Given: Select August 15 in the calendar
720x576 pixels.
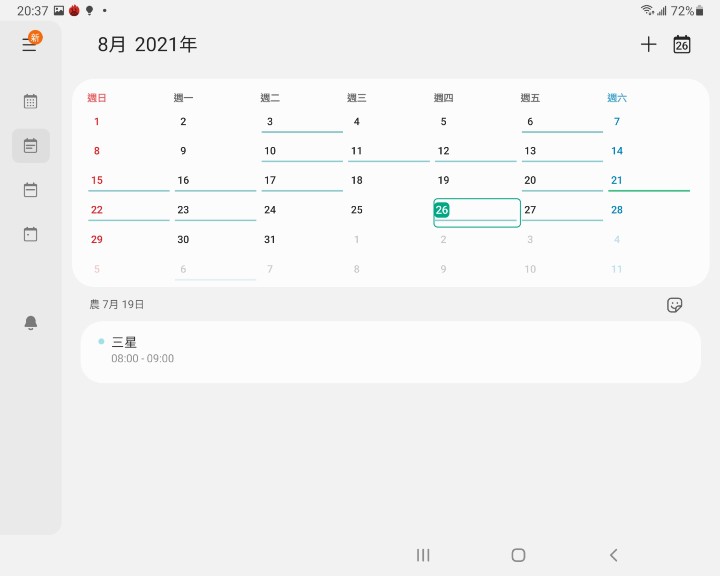Looking at the screenshot, I should tap(127, 181).
